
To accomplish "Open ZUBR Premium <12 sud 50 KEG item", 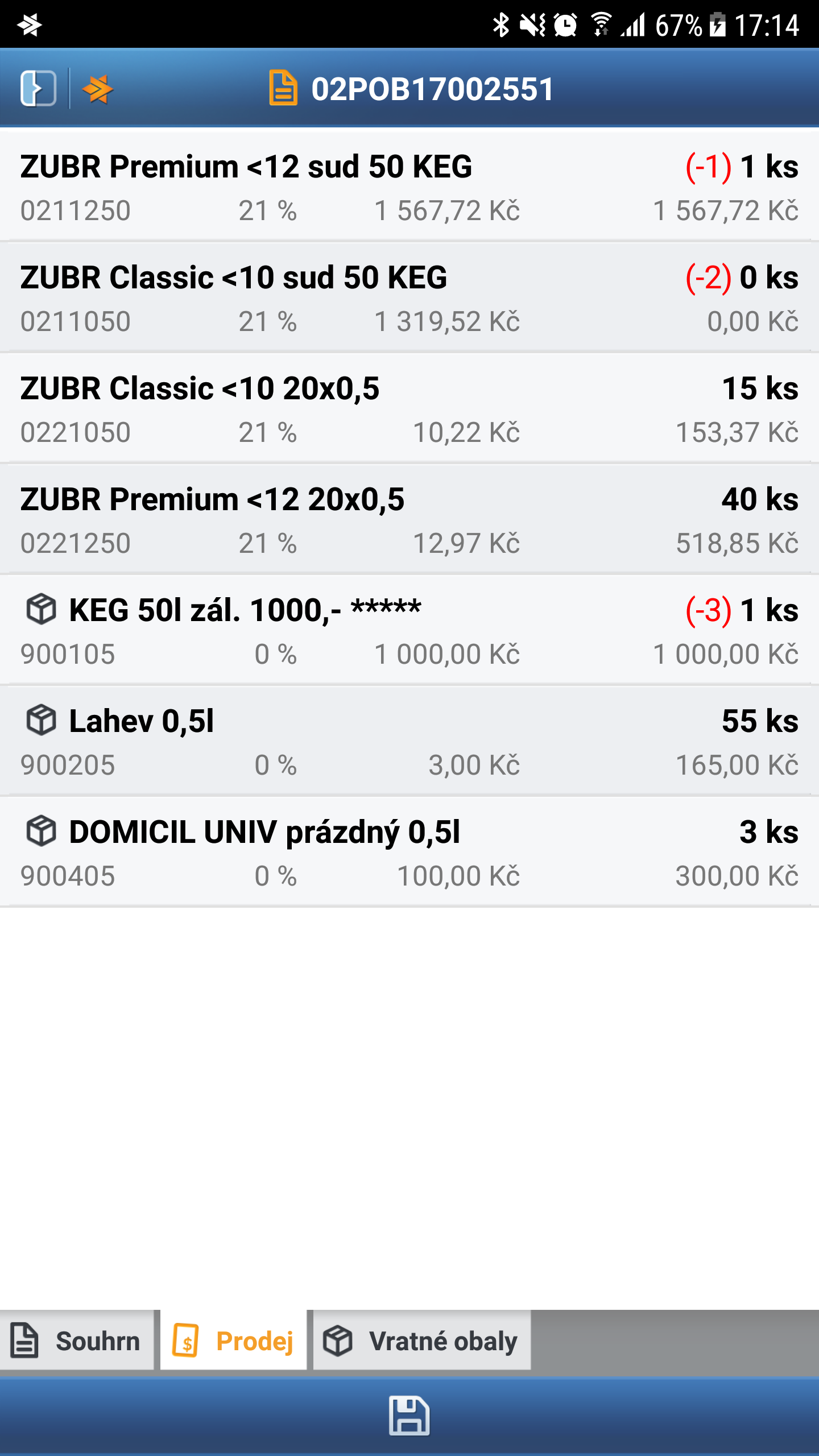I will point(409,187).
